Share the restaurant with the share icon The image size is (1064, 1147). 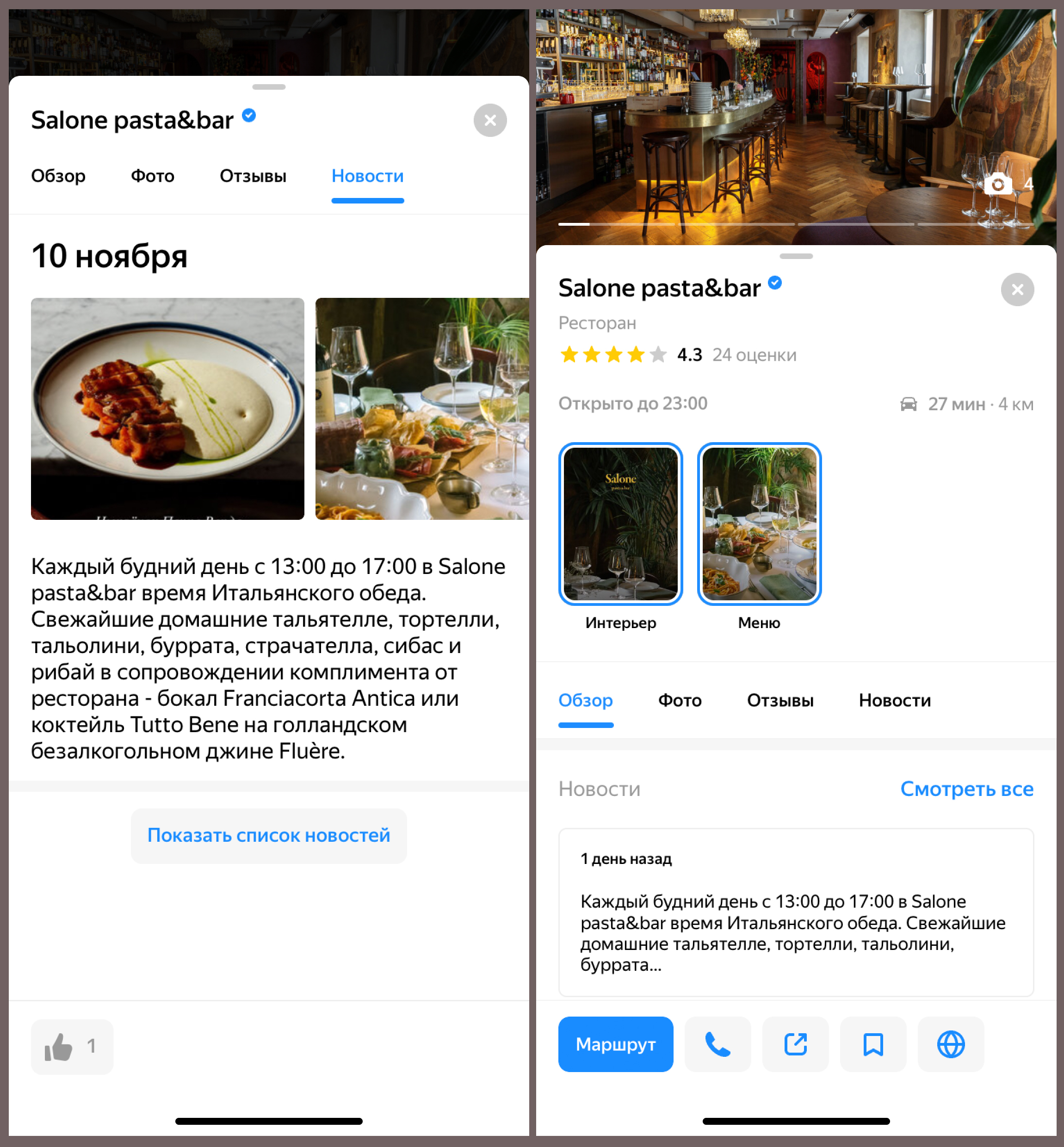pyautogui.click(x=795, y=1044)
